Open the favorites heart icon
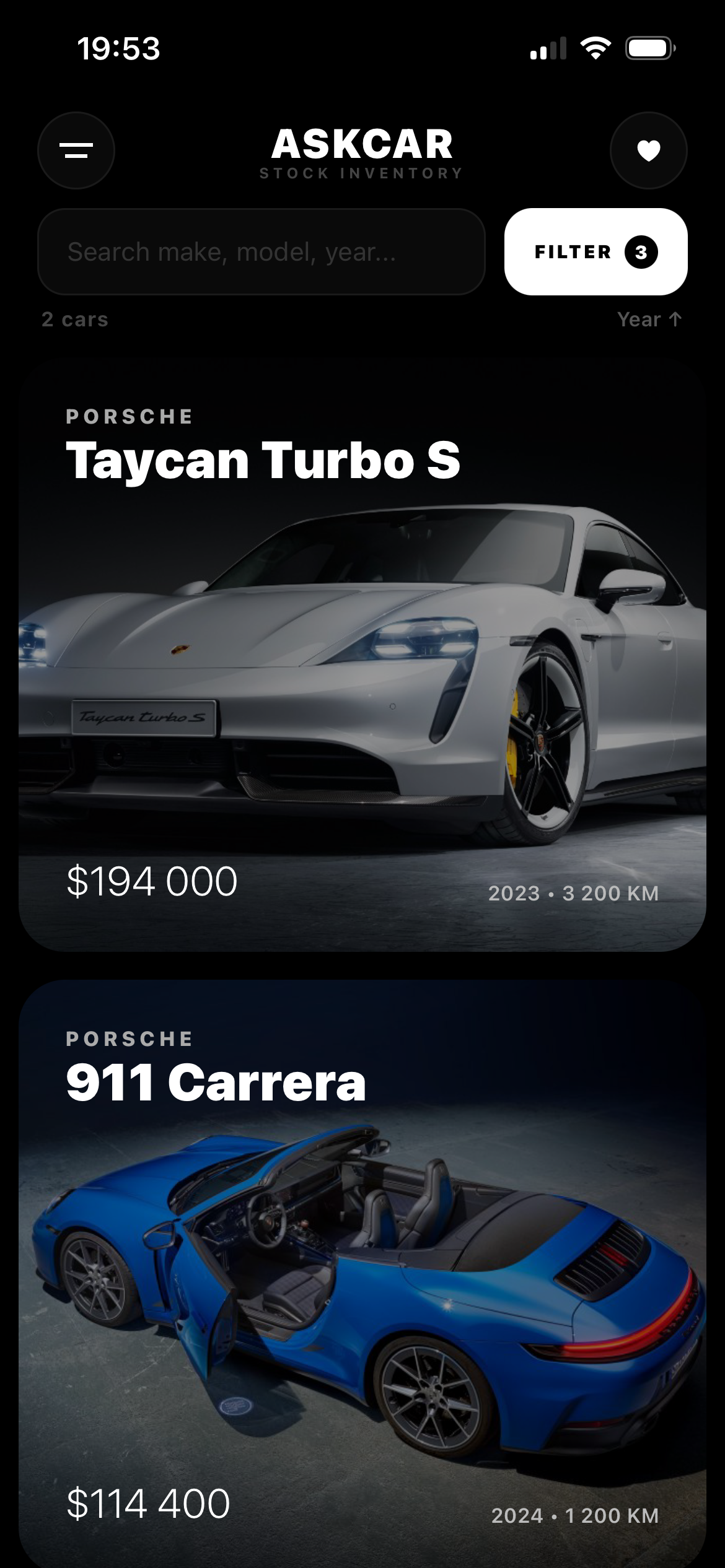Viewport: 725px width, 1568px height. point(648,150)
